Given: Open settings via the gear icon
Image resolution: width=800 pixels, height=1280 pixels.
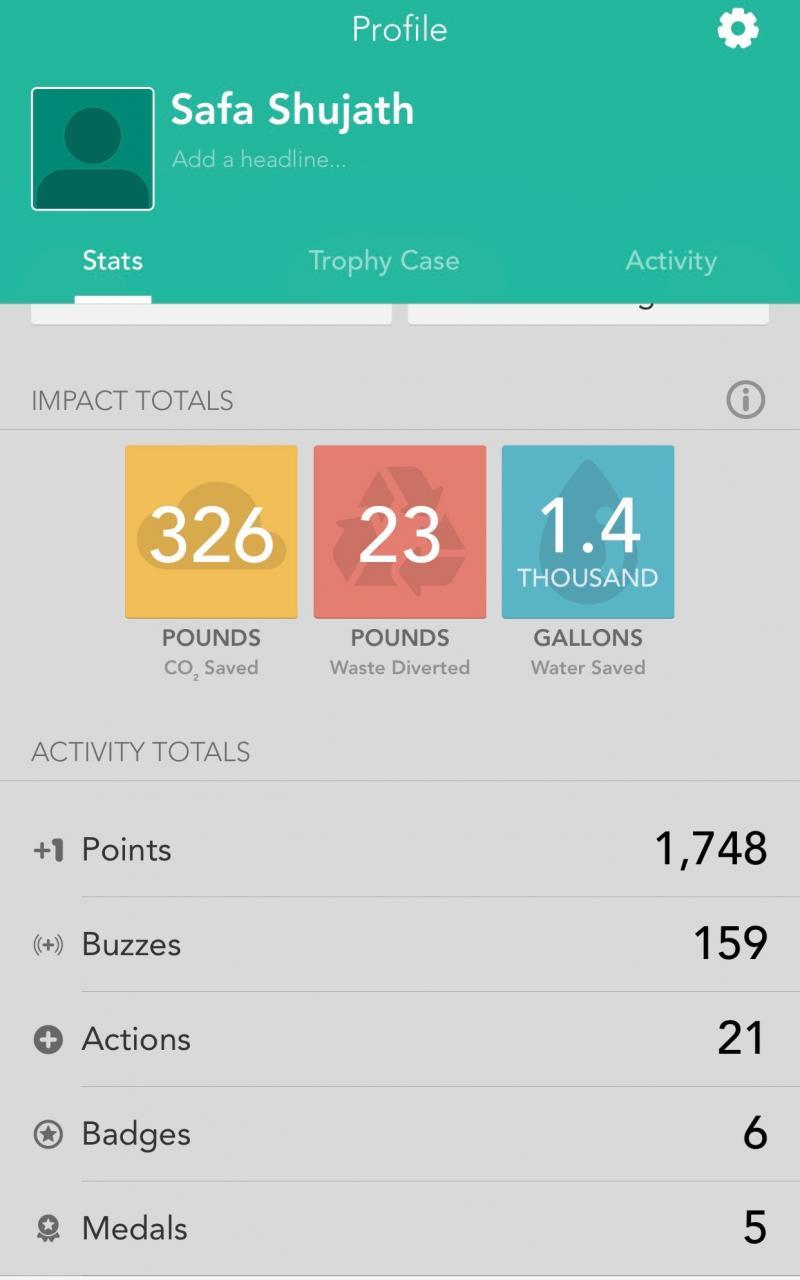Looking at the screenshot, I should 738,29.
